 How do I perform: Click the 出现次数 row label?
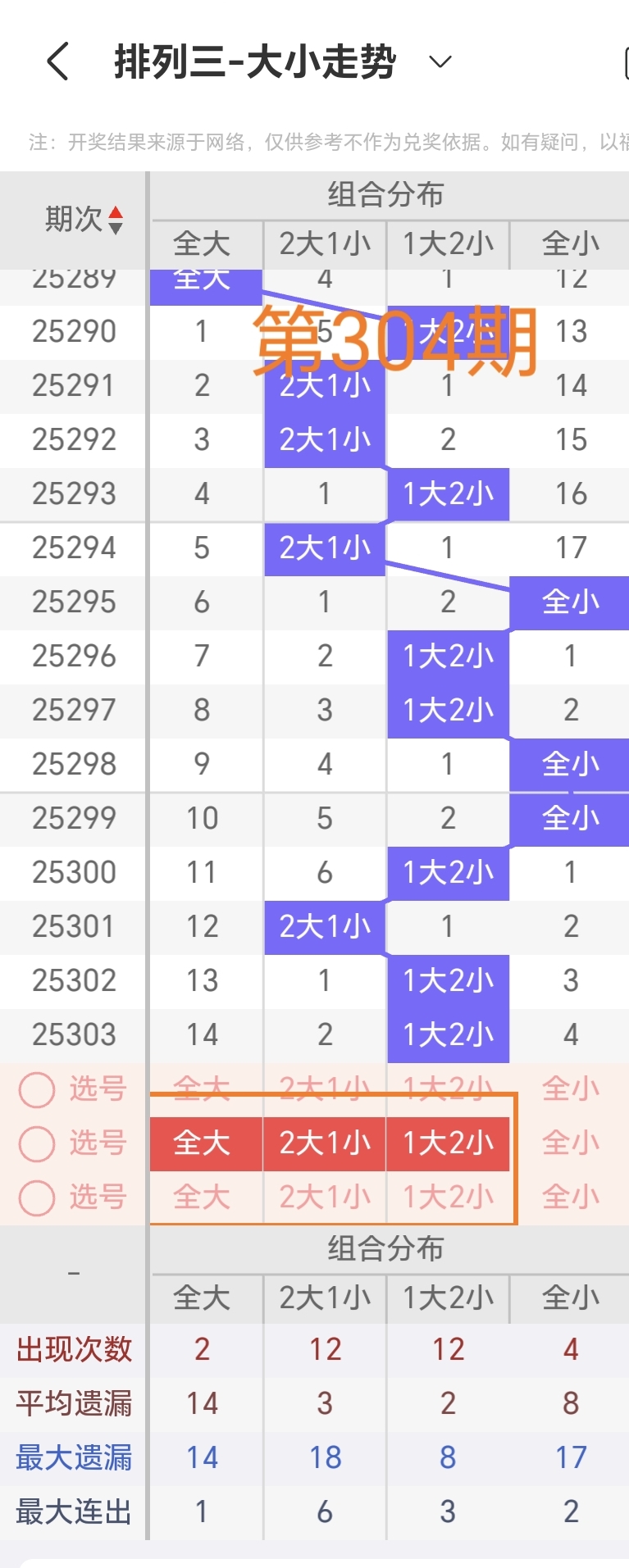(x=72, y=1349)
